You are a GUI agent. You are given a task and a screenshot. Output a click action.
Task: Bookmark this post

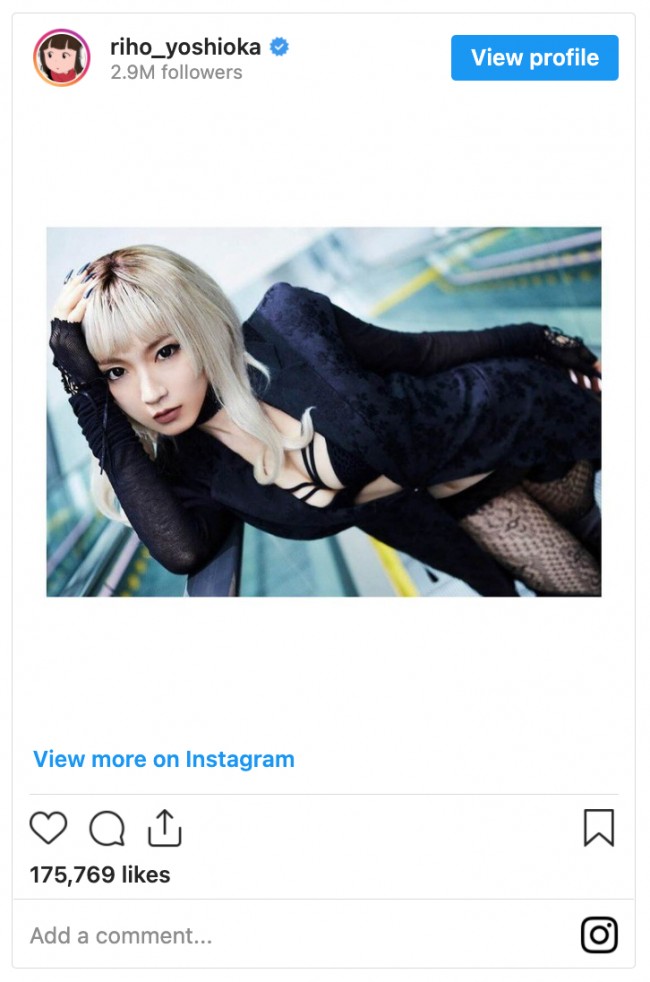pos(598,828)
